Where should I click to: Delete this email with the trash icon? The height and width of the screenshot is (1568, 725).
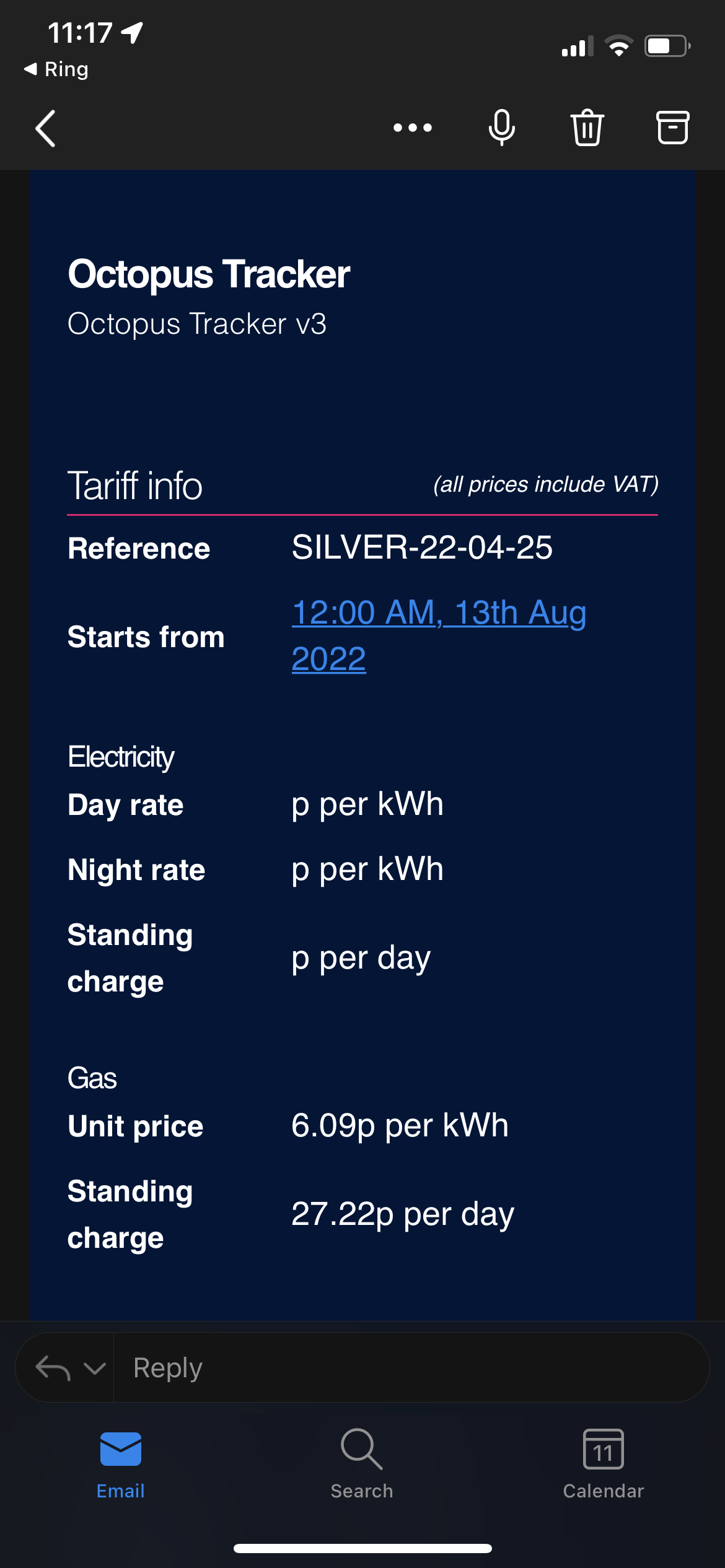point(587,128)
